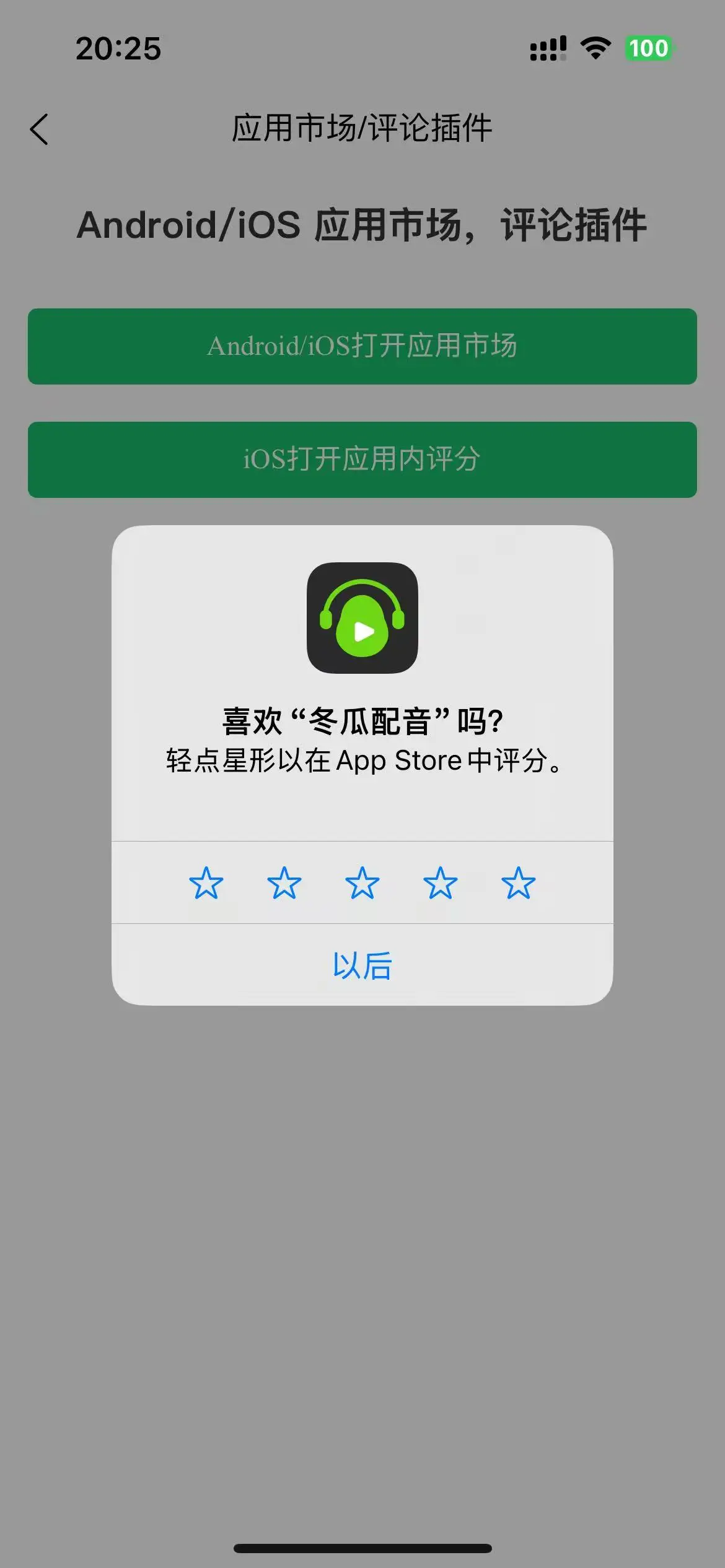Image resolution: width=725 pixels, height=1568 pixels.
Task: Give a five-star rating
Action: pyautogui.click(x=519, y=882)
